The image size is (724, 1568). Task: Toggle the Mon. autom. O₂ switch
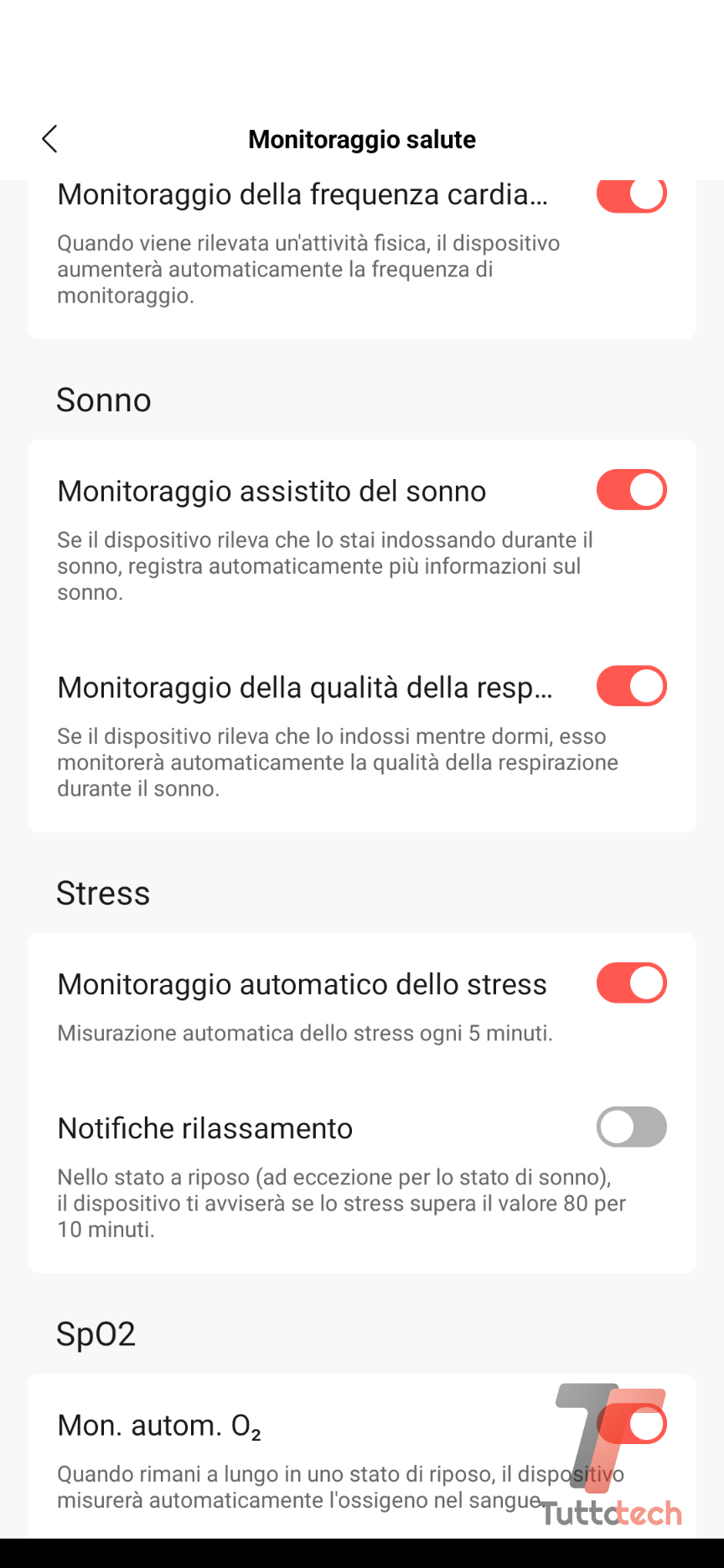631,1424
